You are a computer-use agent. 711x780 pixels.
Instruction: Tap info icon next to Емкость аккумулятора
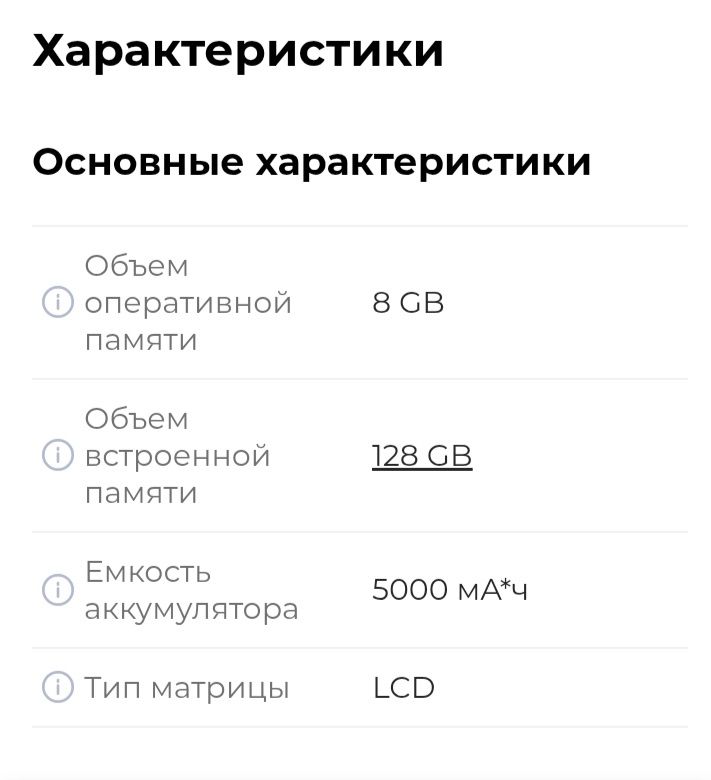[x=57, y=590]
